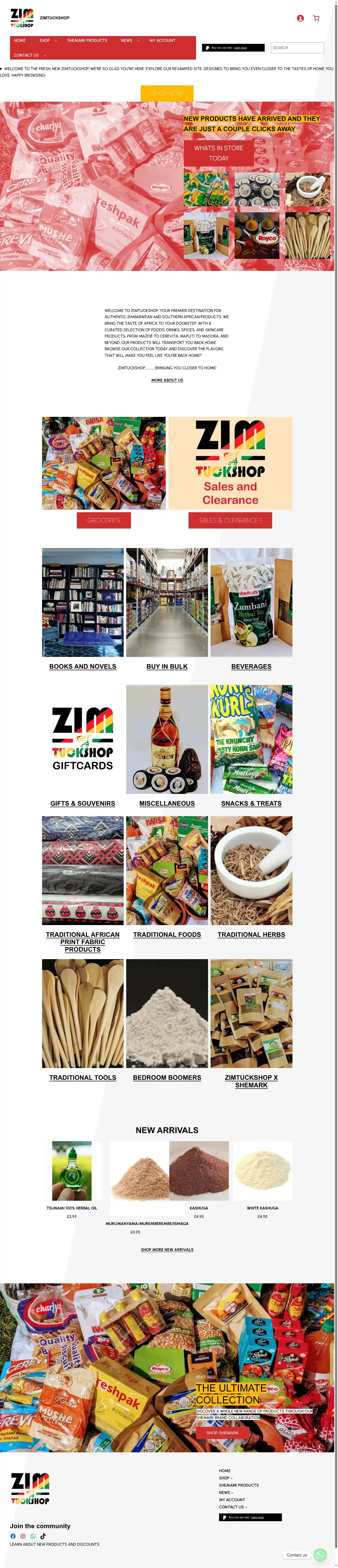Viewport: 338px width, 1568px height.
Task: Tap the red Shop Shemark button
Action: 222,1433
